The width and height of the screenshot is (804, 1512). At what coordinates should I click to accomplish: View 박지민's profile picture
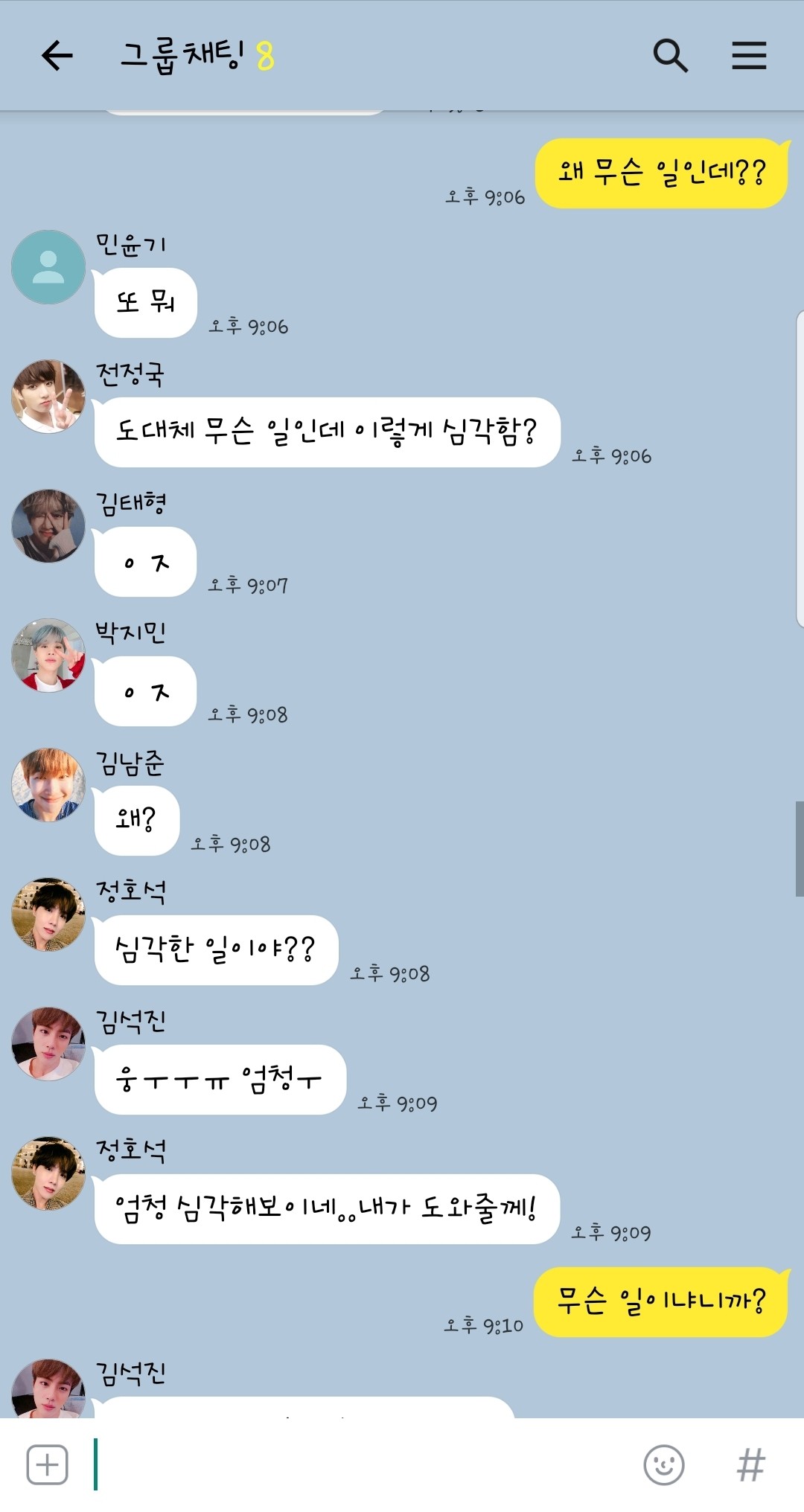tap(48, 656)
